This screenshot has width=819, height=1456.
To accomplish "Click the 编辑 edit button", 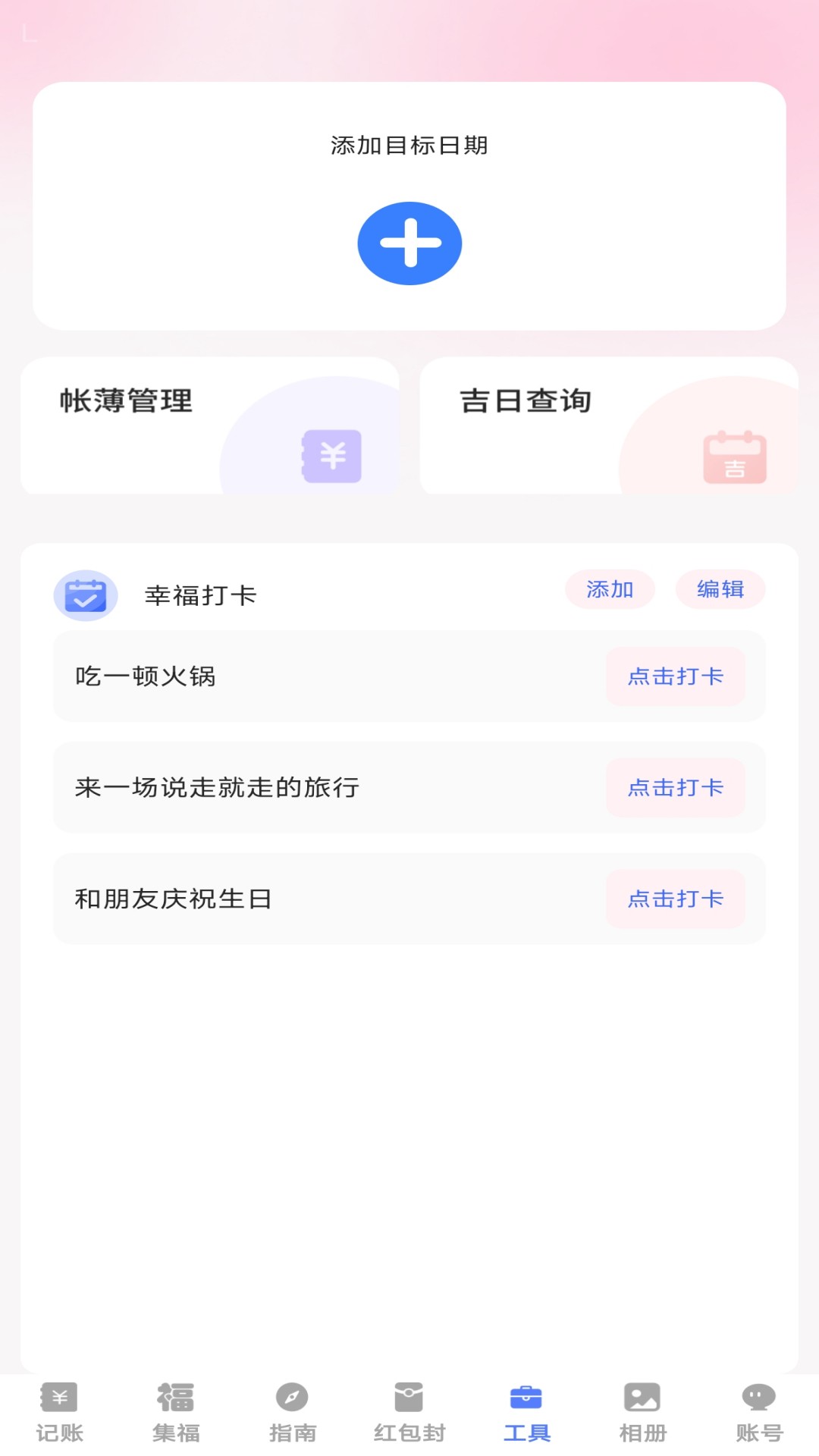I will 720,589.
